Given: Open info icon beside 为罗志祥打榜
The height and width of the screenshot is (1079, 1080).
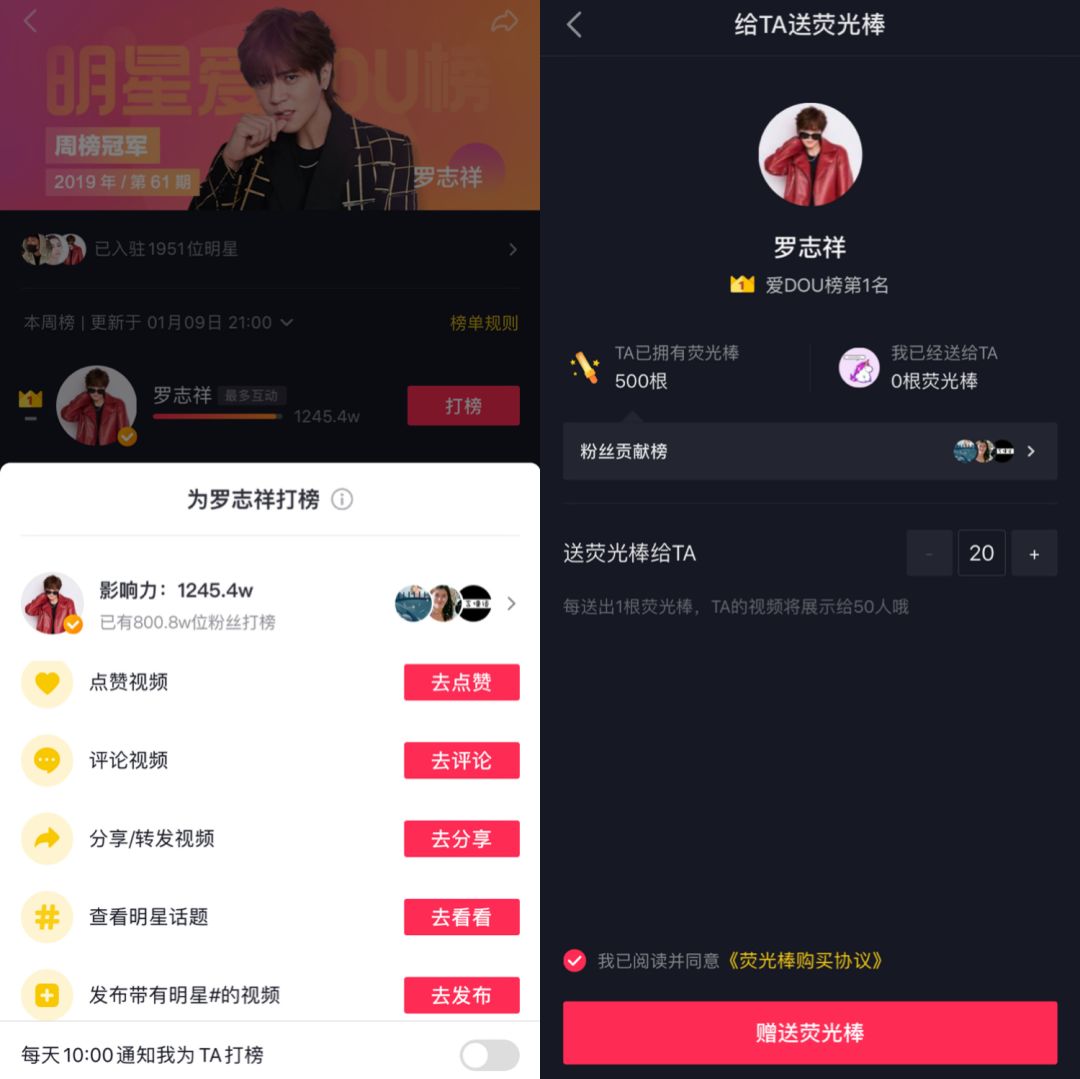Looking at the screenshot, I should click(342, 499).
